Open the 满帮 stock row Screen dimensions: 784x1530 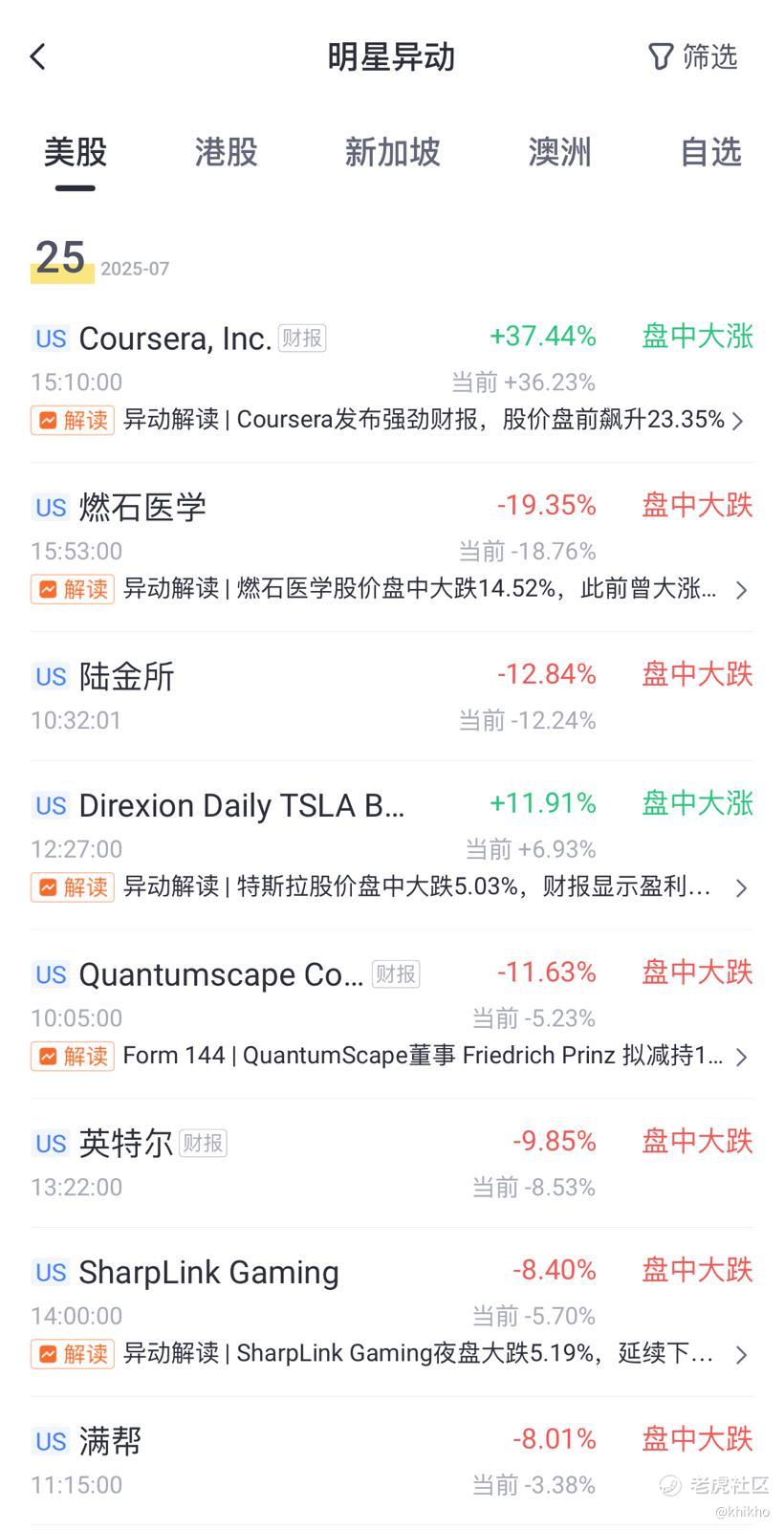click(392, 1461)
